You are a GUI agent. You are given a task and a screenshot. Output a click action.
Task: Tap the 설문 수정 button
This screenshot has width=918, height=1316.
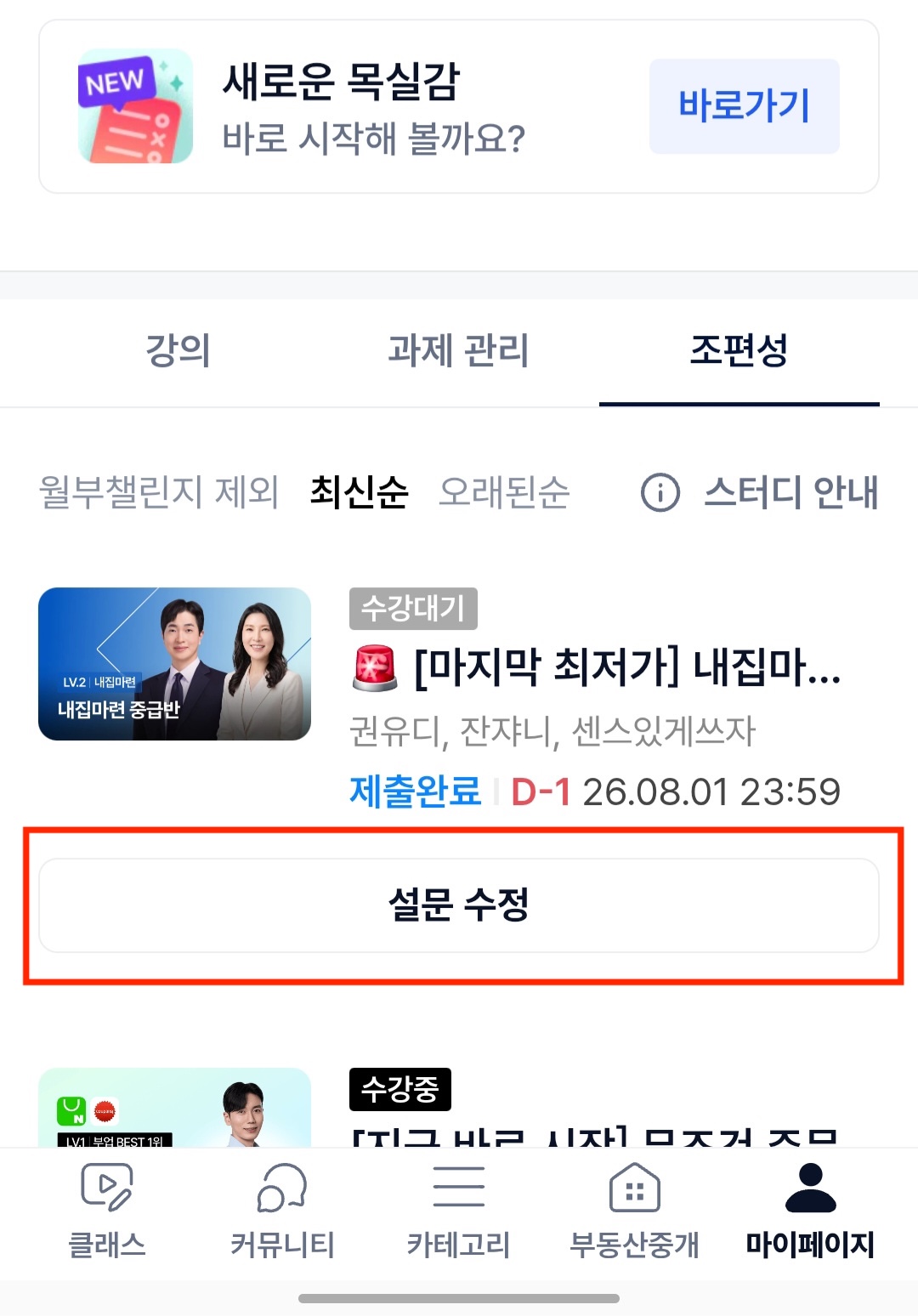point(459,905)
